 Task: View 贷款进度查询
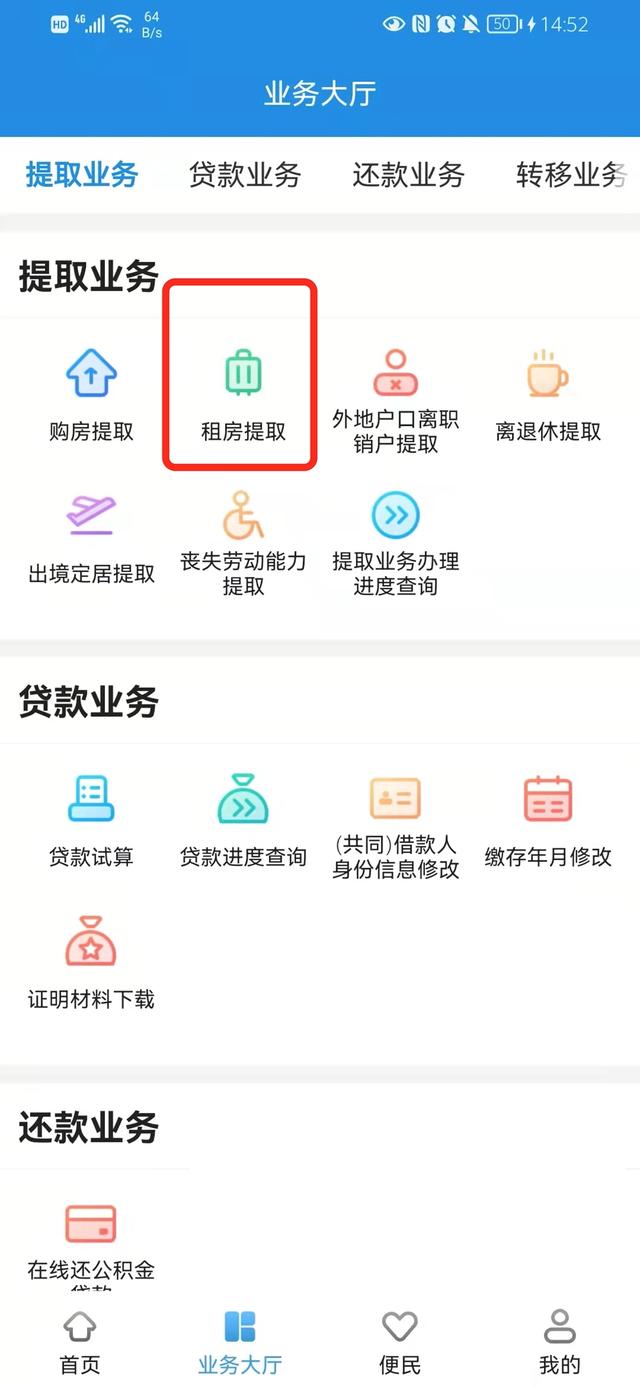[x=243, y=820]
